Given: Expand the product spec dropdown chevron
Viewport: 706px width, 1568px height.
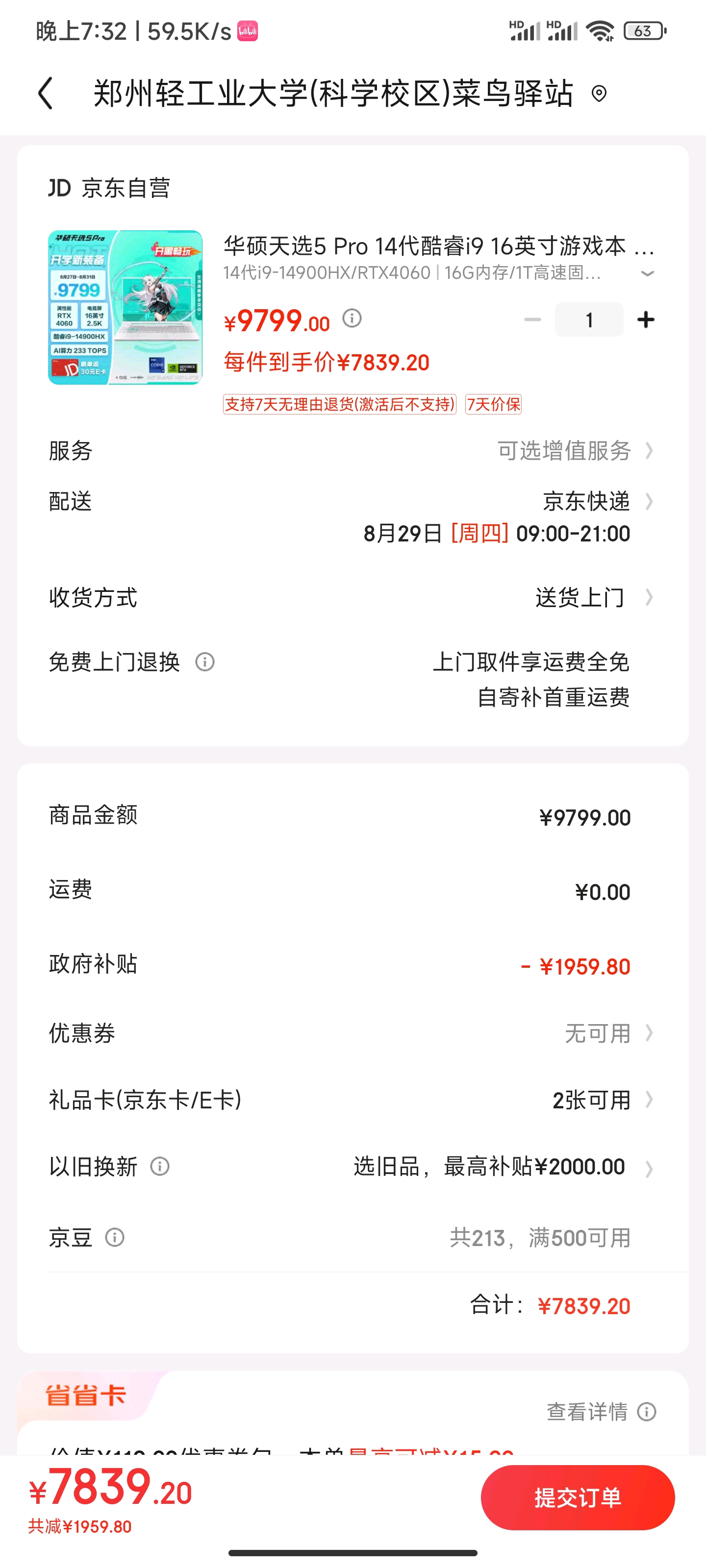Looking at the screenshot, I should coord(647,273).
